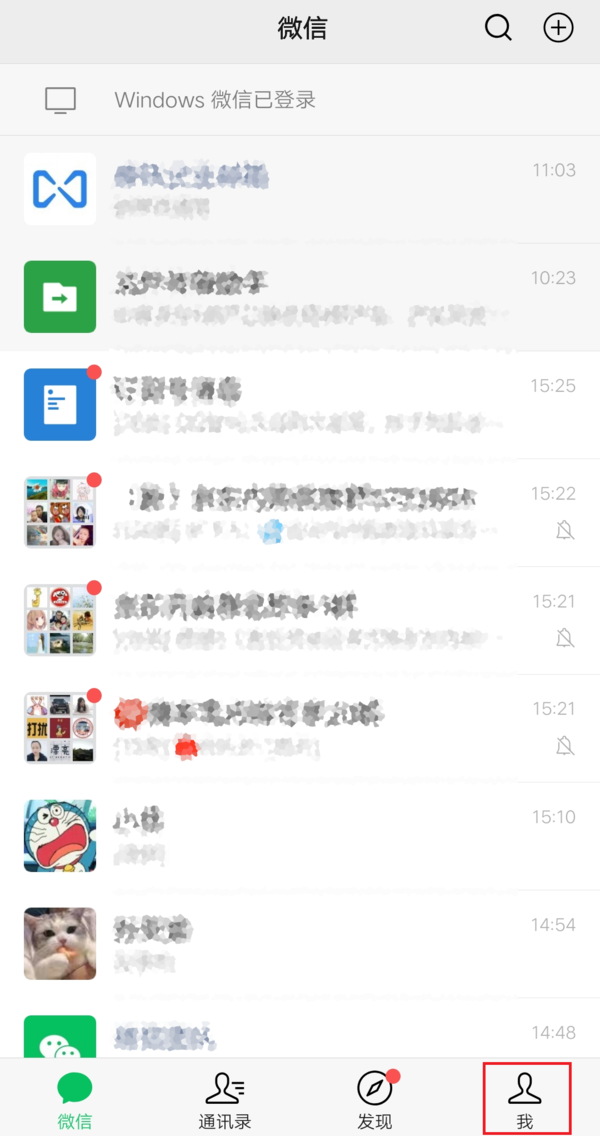Image resolution: width=600 pixels, height=1136 pixels.
Task: Go to the 发现 tab
Action: coord(375,1098)
